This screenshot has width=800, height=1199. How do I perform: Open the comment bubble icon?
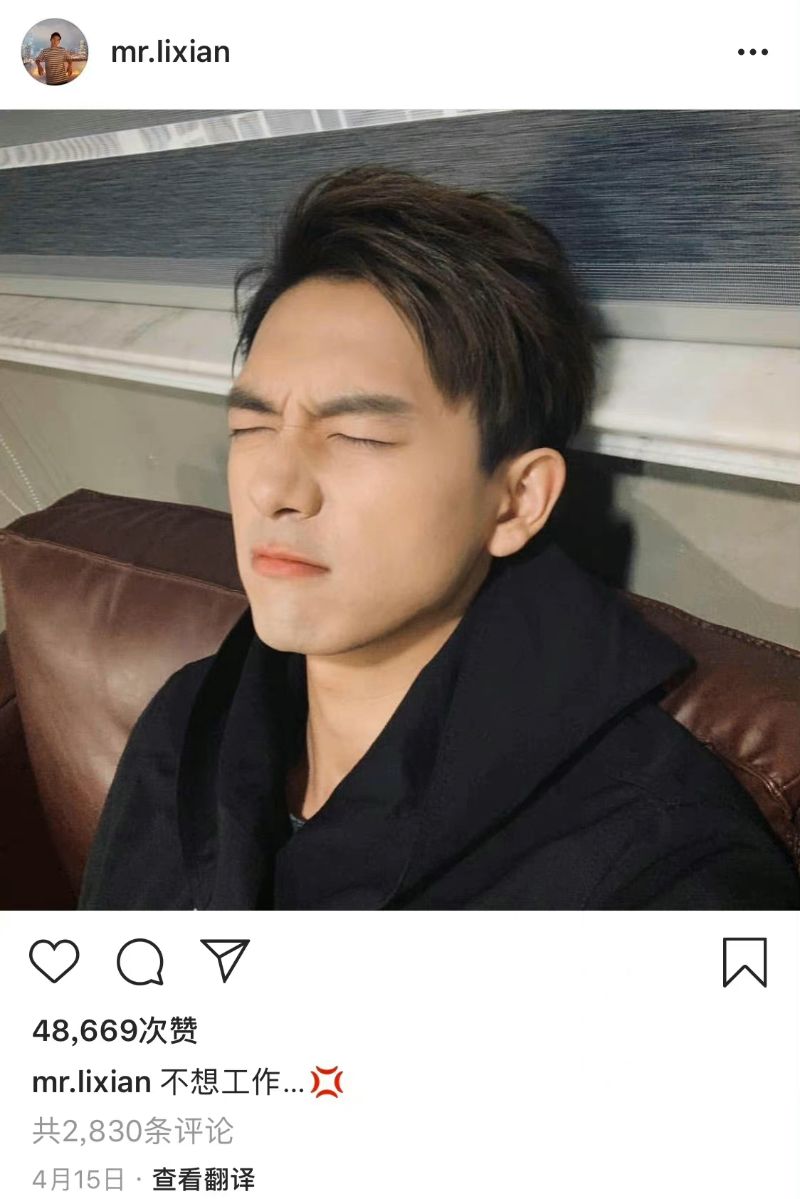click(140, 962)
